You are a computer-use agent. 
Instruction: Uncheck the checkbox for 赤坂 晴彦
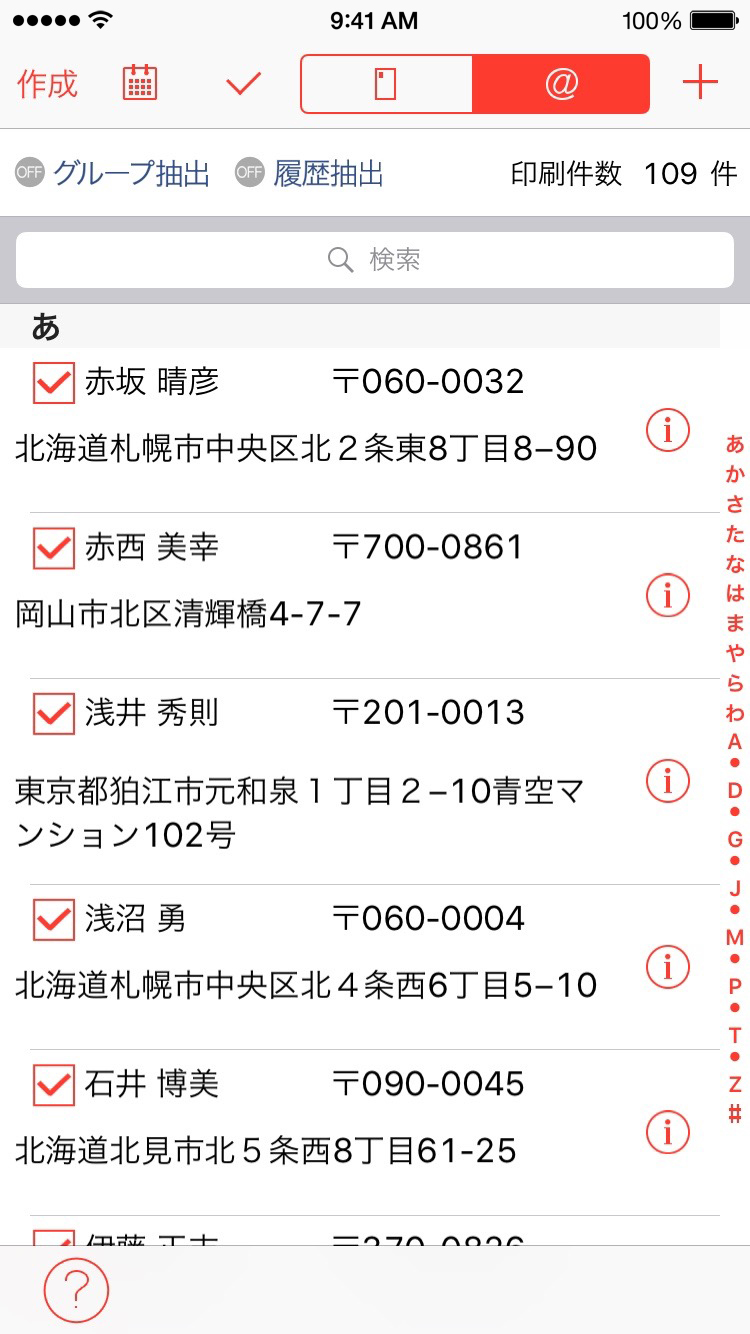point(54,383)
